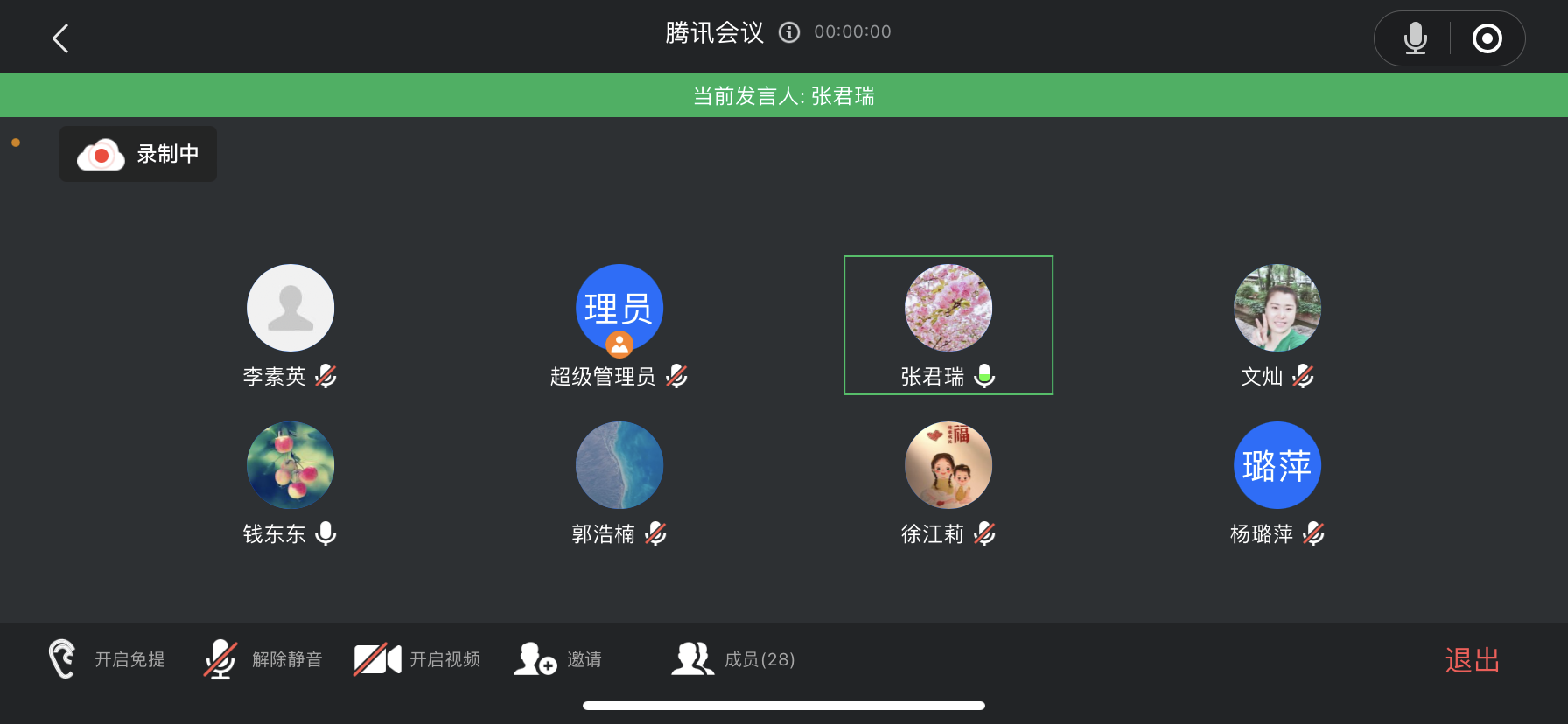Select participant 超级管理员
Screen dimensions: 1568x724
tap(619, 309)
